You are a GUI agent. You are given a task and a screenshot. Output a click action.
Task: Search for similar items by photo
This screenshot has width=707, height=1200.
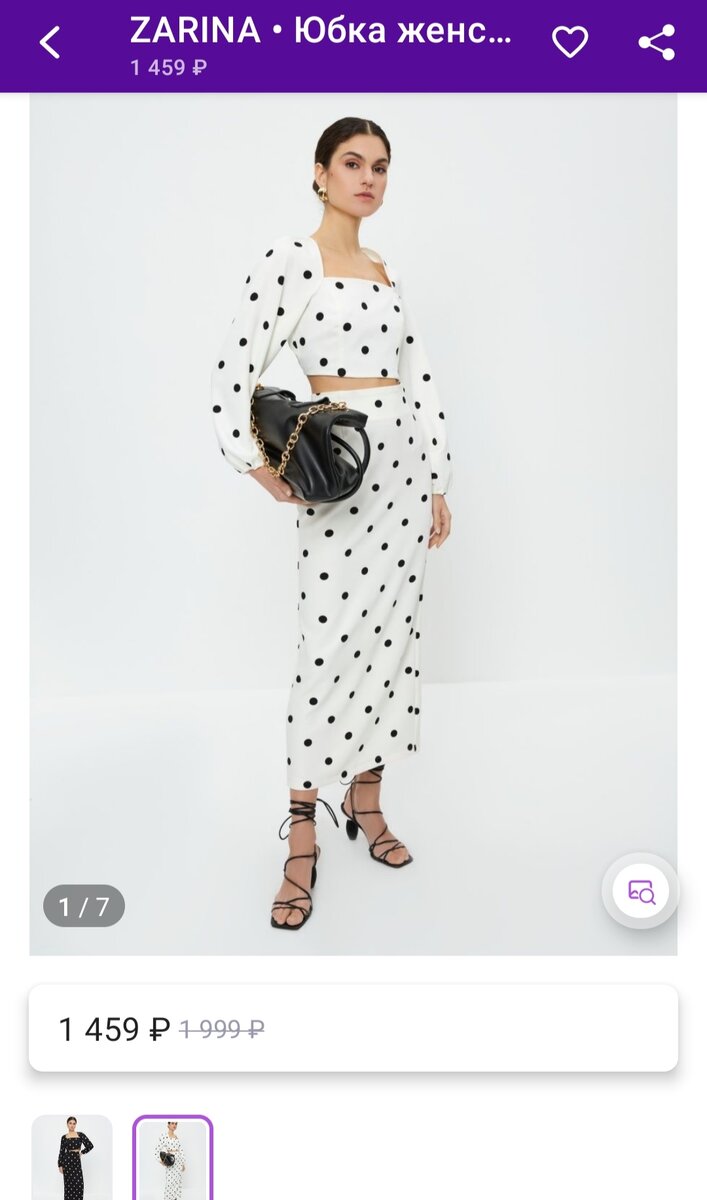click(x=640, y=891)
